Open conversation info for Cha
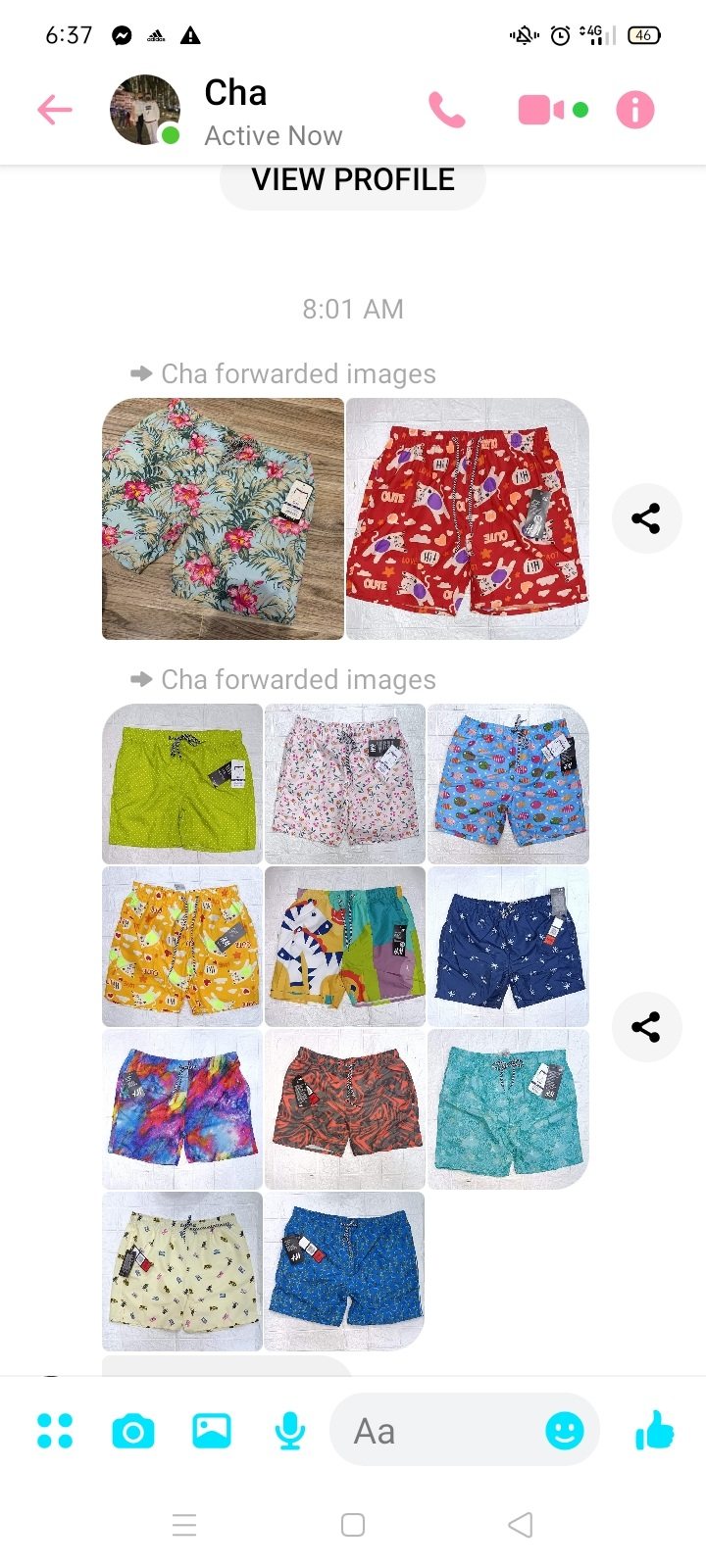Viewport: 706px width, 1568px height. [634, 110]
